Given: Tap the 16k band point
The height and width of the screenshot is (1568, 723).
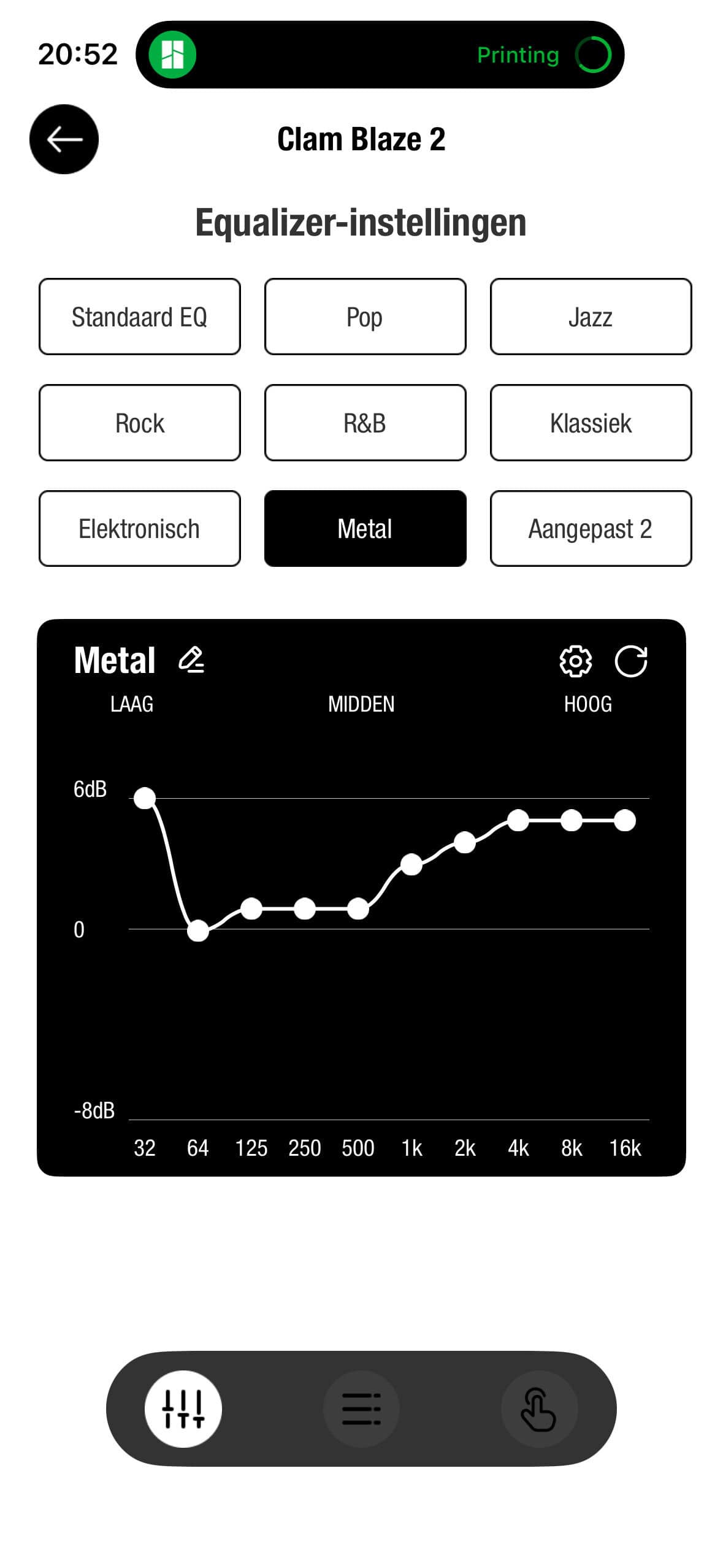Looking at the screenshot, I should [x=625, y=820].
